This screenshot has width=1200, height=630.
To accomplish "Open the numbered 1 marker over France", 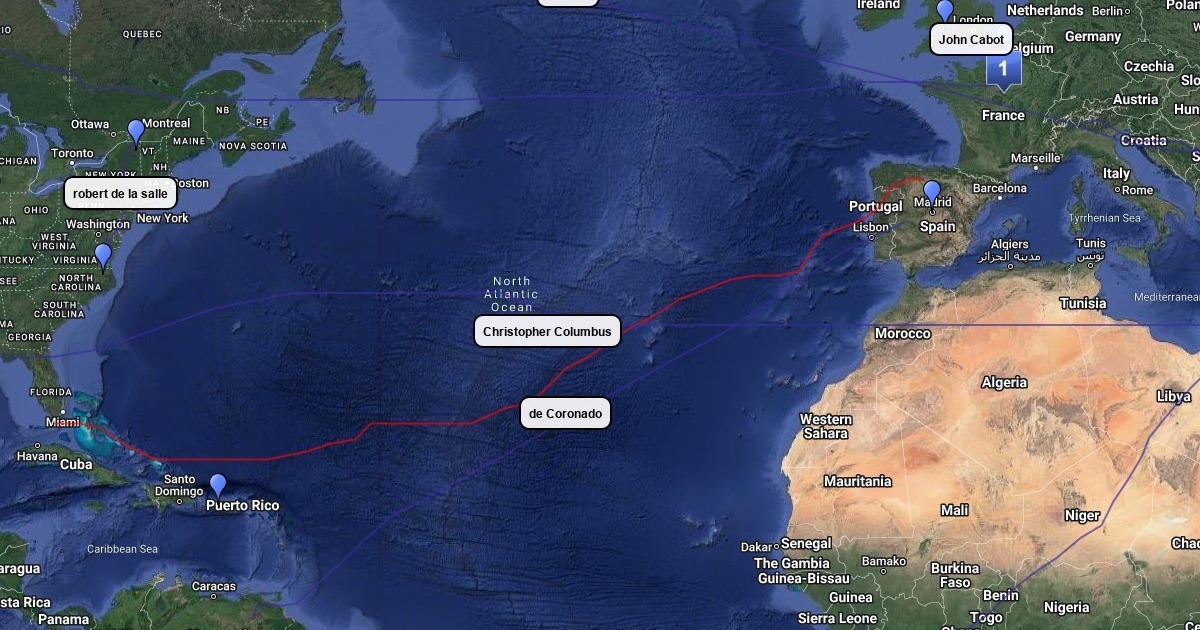I will pos(1003,69).
